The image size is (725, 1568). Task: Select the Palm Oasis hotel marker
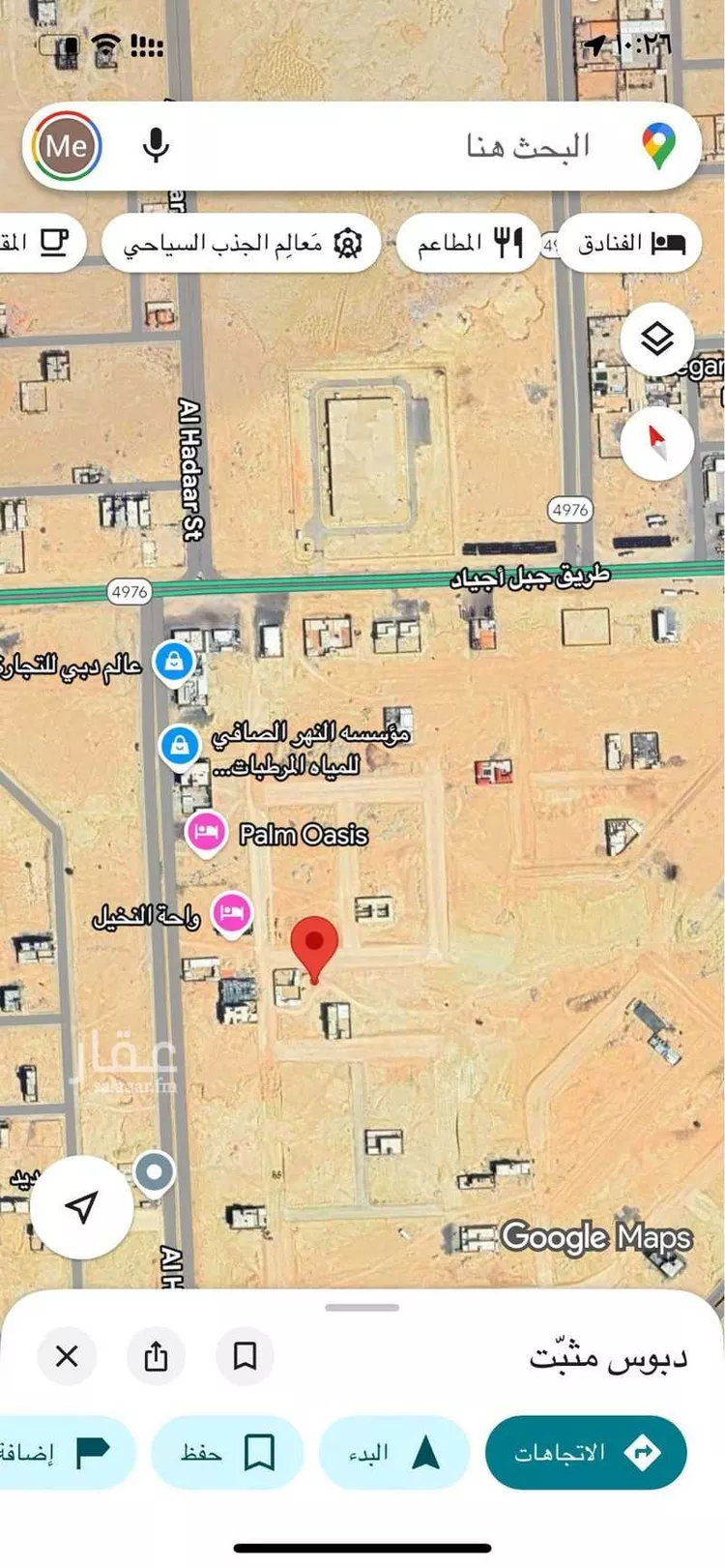tap(205, 834)
